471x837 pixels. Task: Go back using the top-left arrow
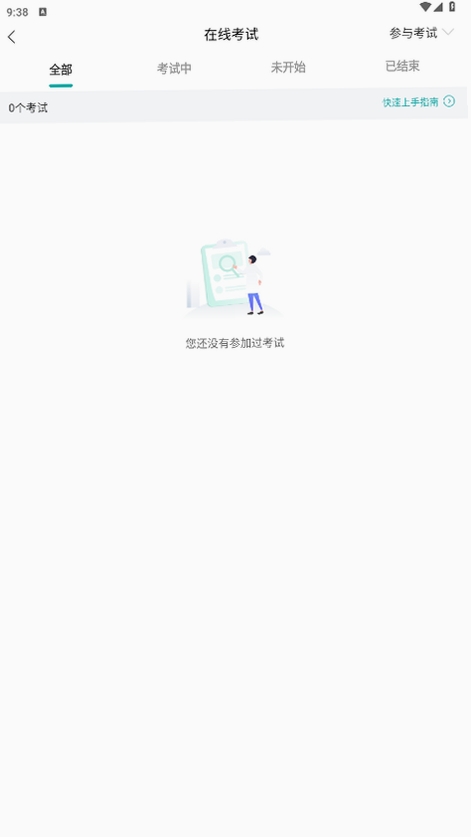12,36
